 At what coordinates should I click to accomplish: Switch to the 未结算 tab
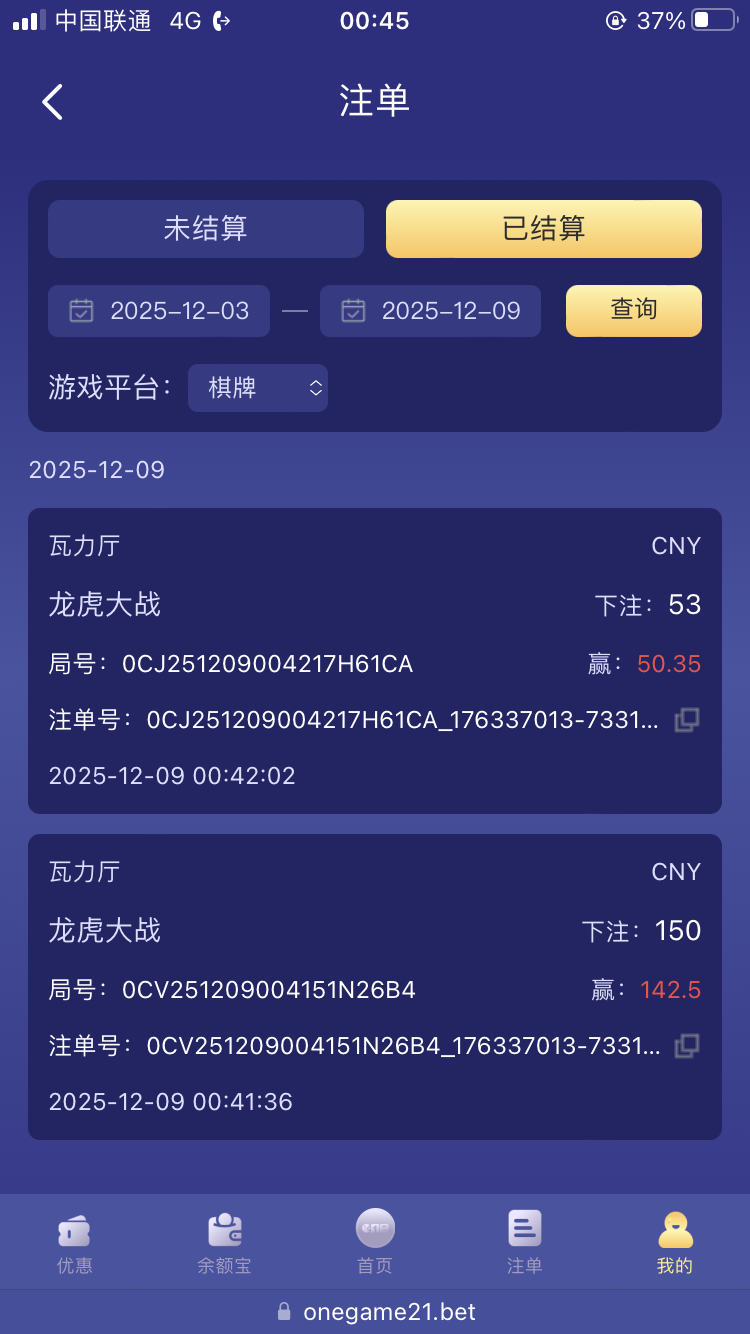(x=206, y=229)
